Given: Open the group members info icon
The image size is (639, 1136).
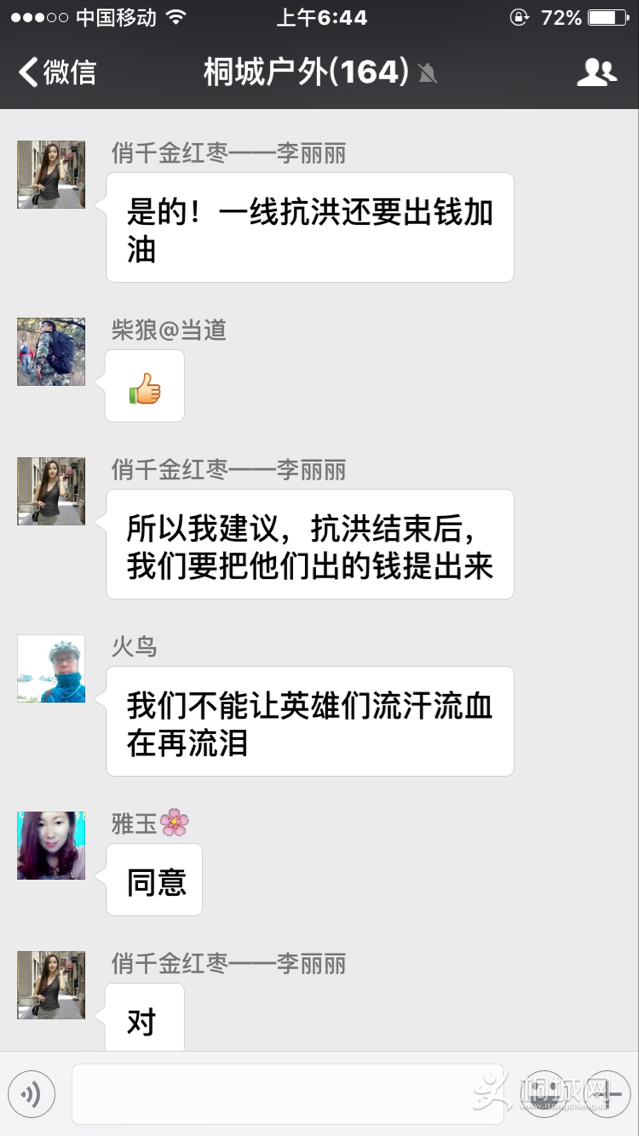Looking at the screenshot, I should pos(596,72).
